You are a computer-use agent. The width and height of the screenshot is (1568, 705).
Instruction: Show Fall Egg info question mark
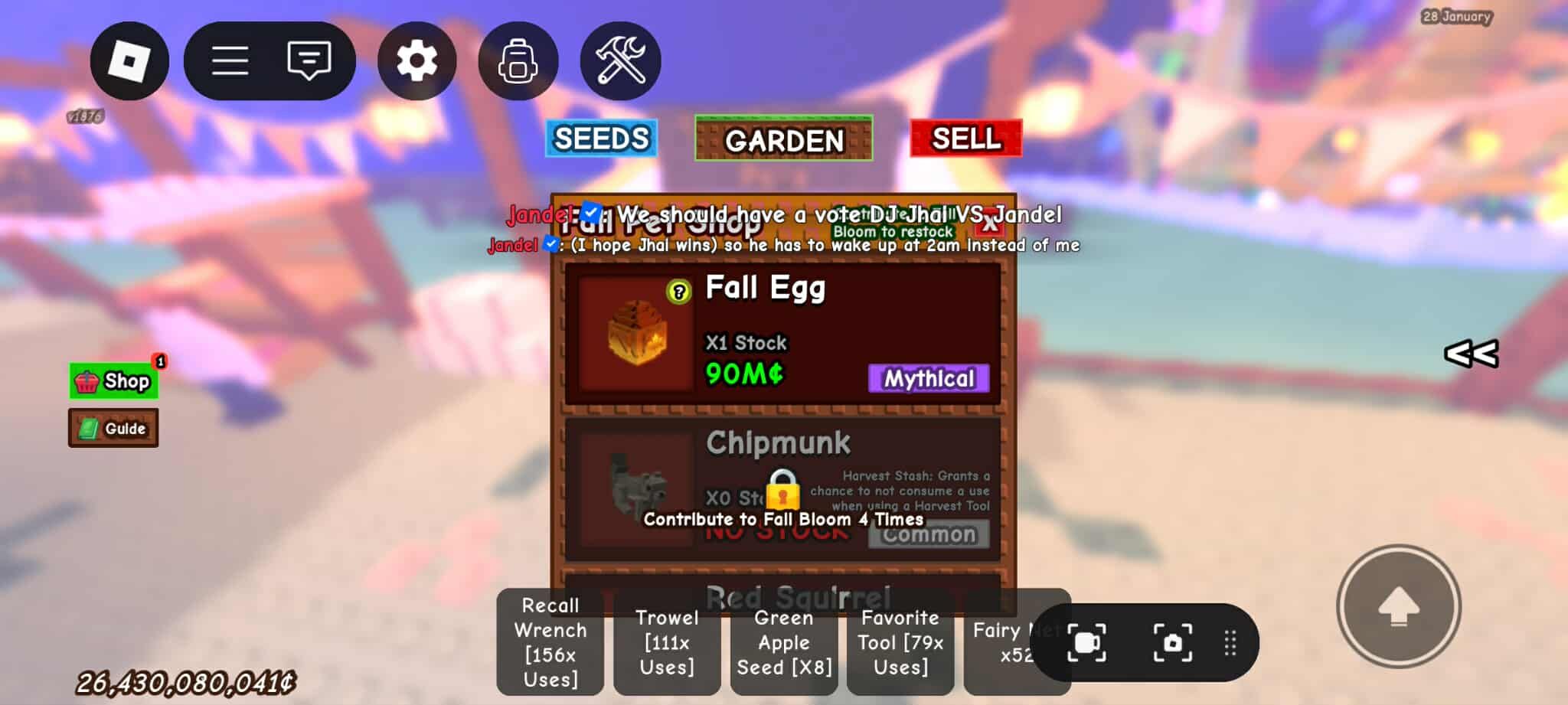point(678,292)
